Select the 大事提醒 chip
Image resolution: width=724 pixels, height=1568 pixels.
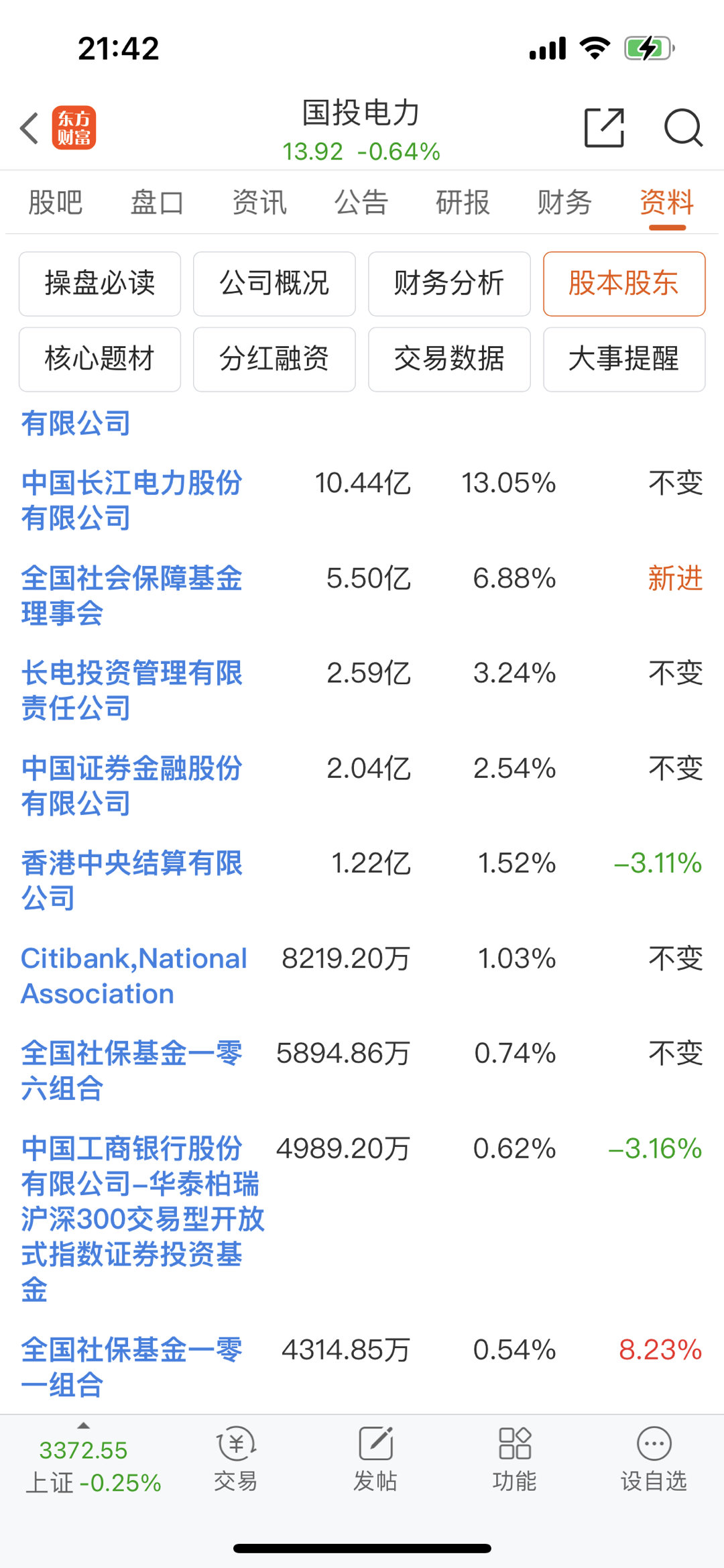[x=624, y=359]
